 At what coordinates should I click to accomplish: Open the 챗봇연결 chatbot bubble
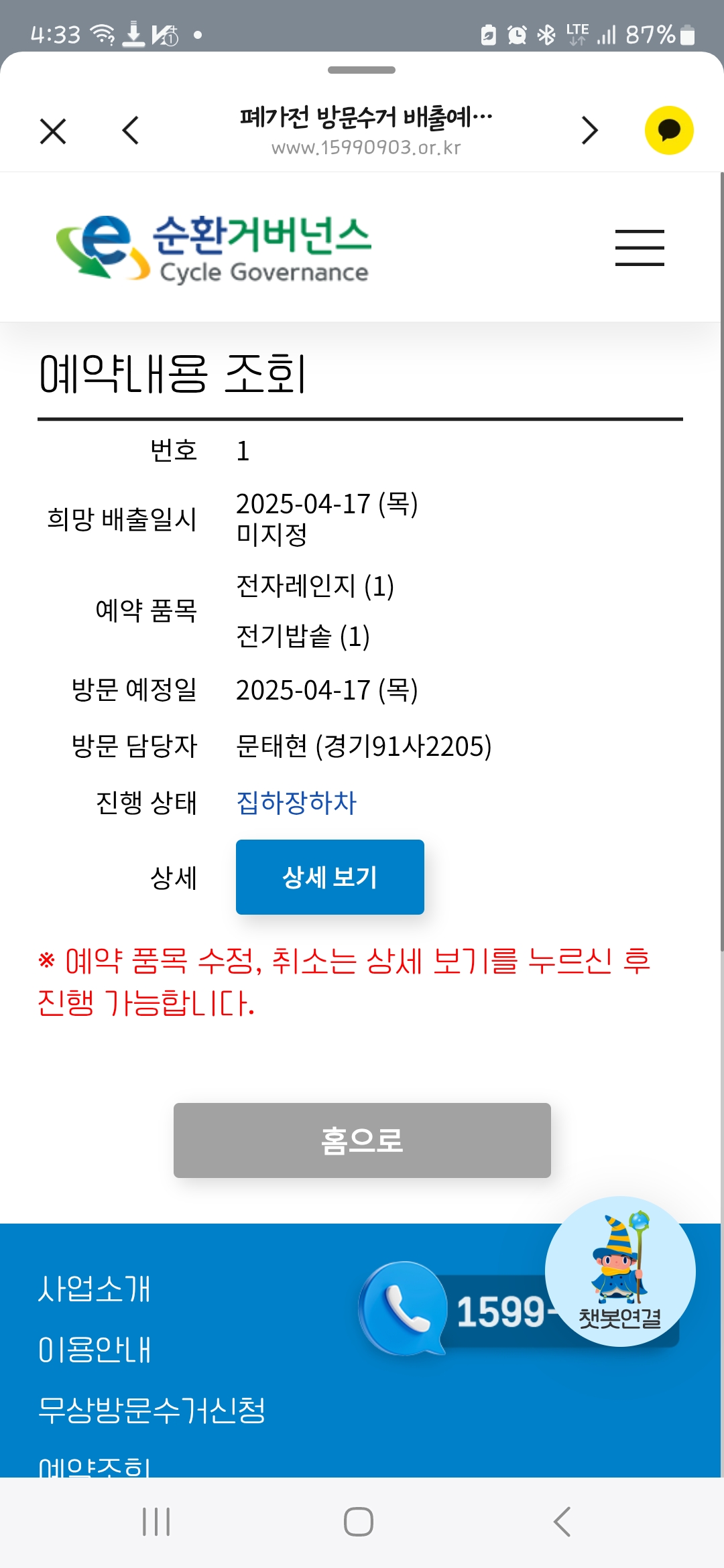[620, 1271]
